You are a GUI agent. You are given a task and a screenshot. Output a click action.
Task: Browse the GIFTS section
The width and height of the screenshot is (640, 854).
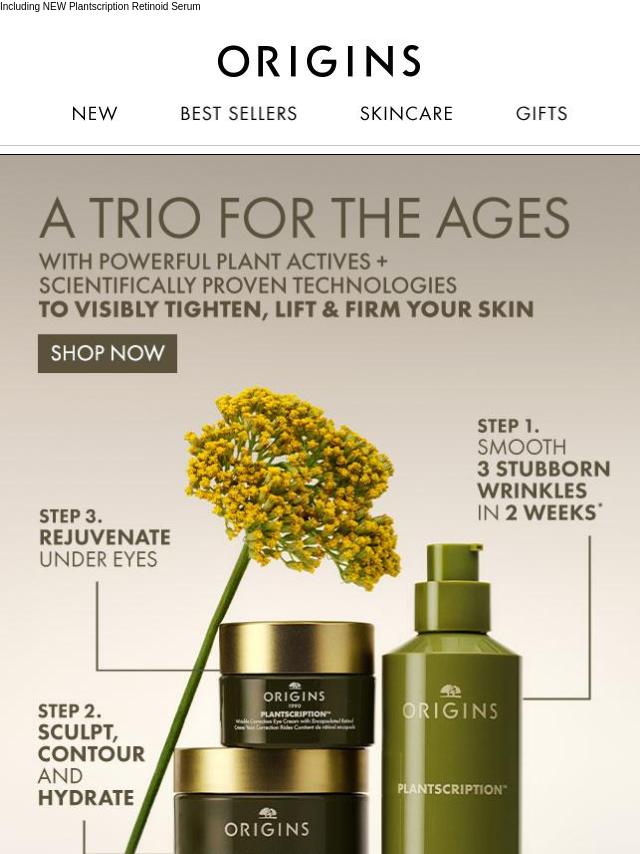click(541, 114)
